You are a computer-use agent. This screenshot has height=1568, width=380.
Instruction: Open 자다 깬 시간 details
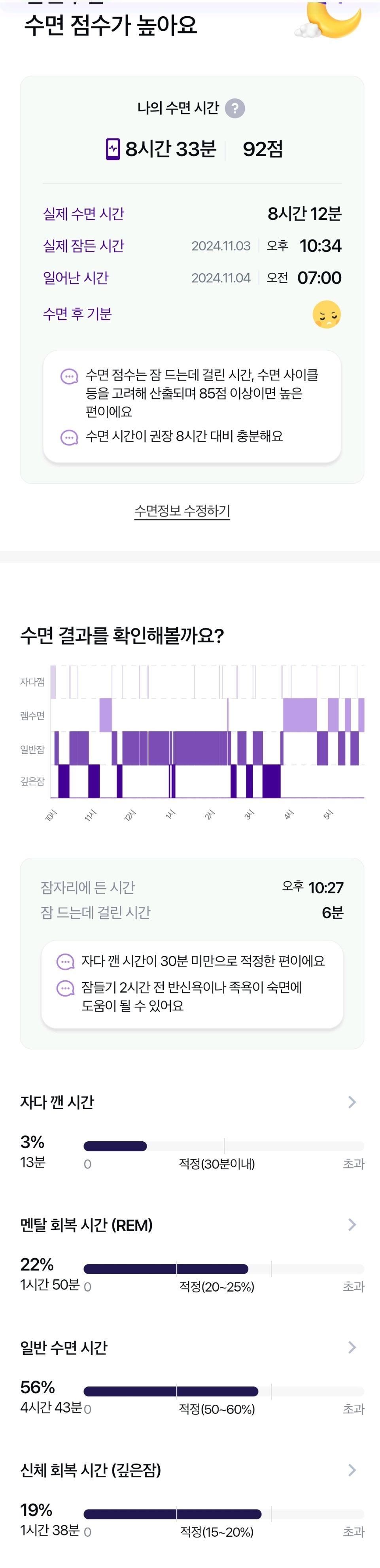pyautogui.click(x=352, y=1102)
